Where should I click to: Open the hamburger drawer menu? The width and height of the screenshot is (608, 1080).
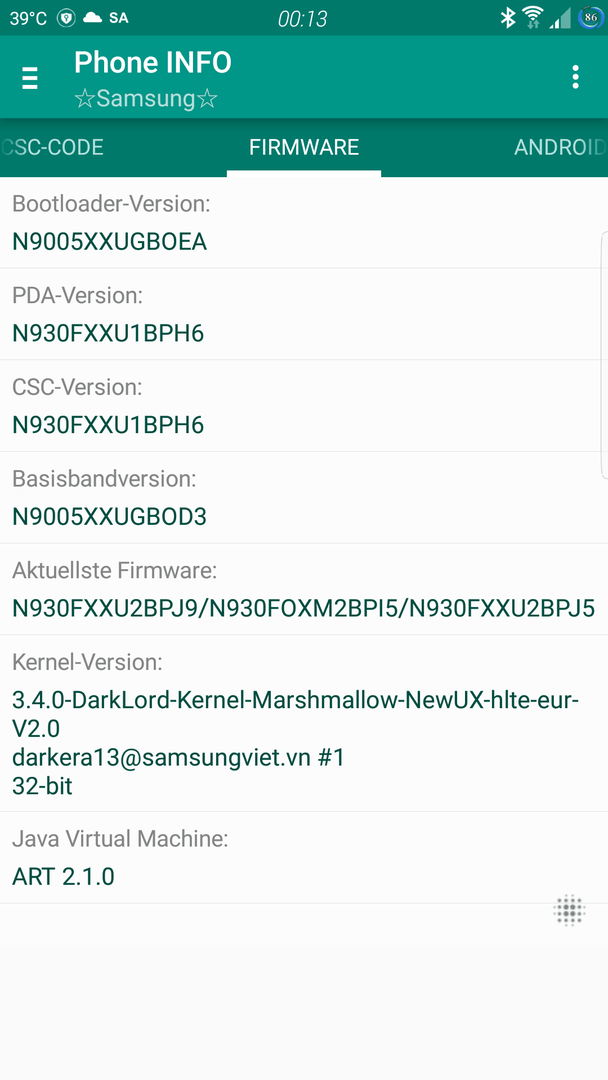point(30,79)
